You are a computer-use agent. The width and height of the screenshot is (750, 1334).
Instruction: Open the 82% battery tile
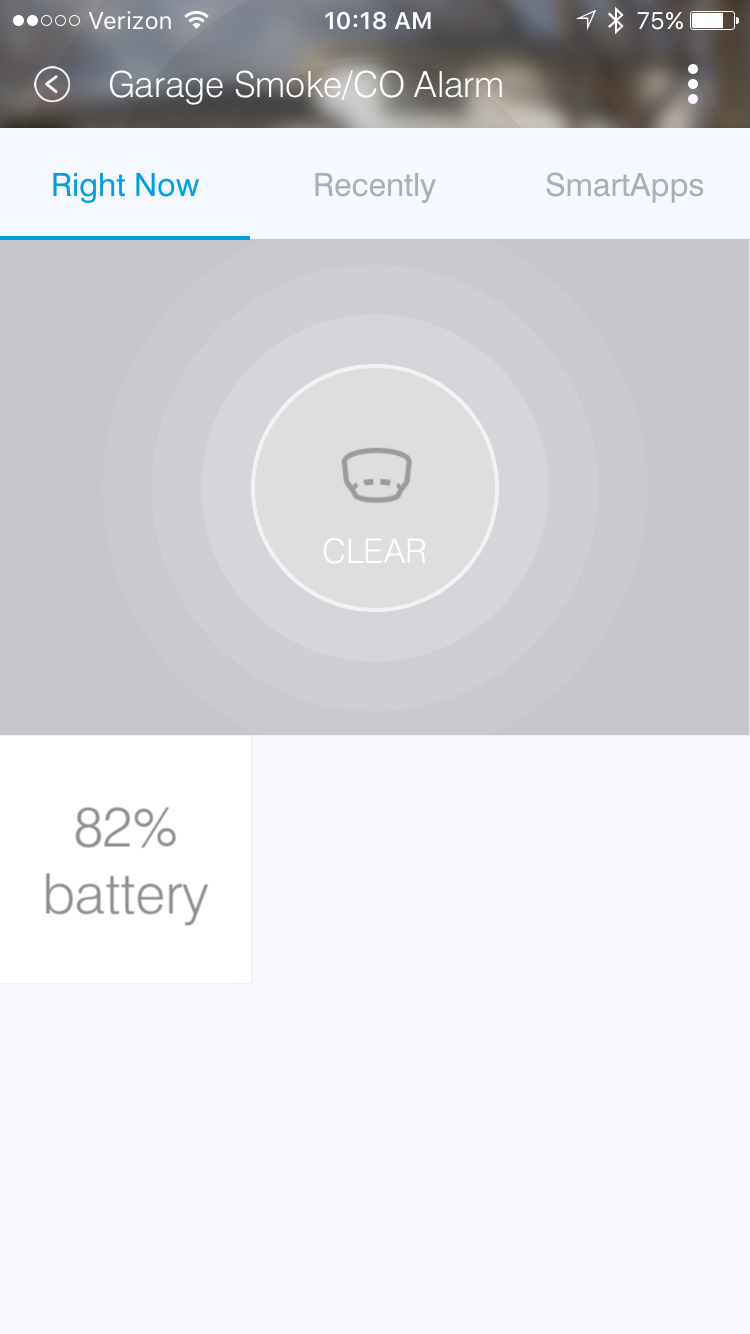[125, 860]
